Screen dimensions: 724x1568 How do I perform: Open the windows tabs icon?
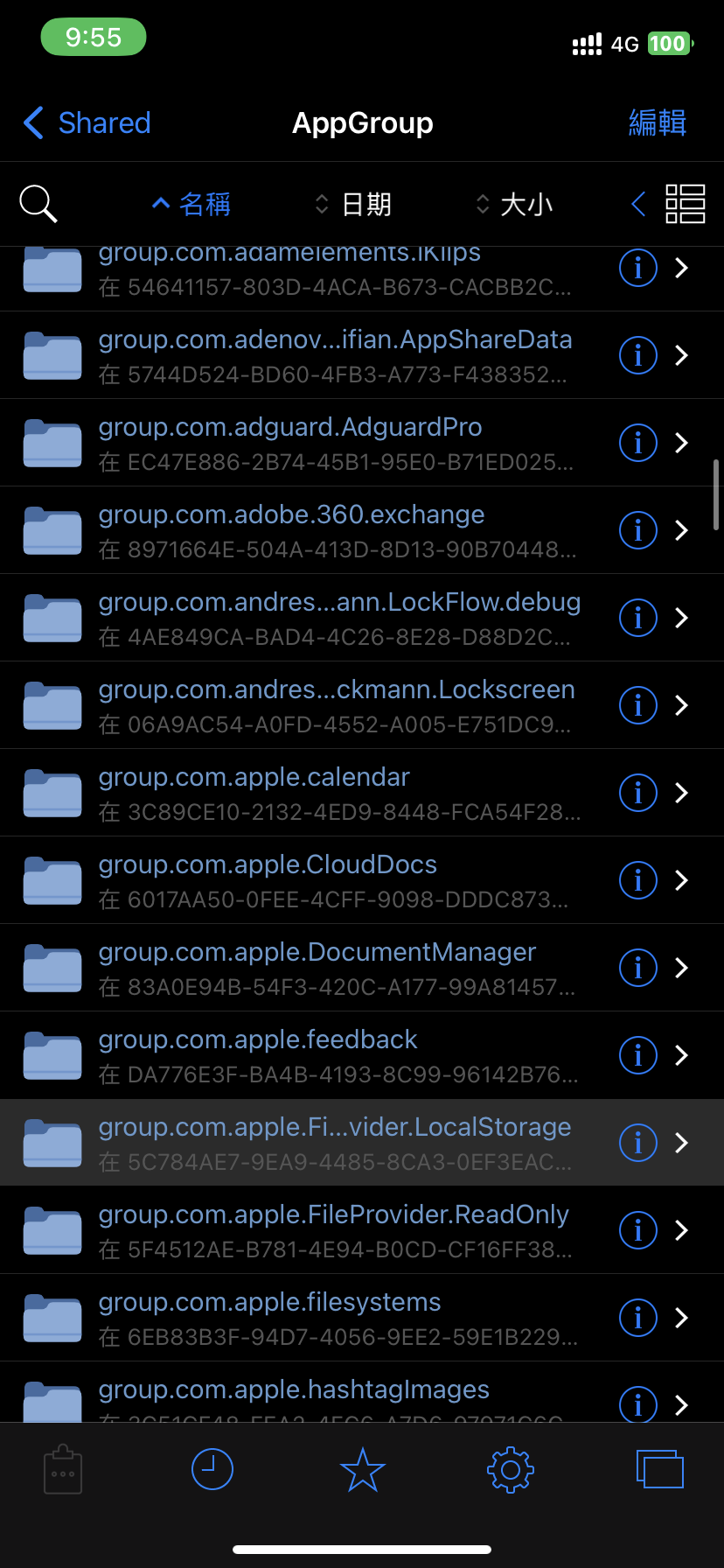coord(660,1469)
